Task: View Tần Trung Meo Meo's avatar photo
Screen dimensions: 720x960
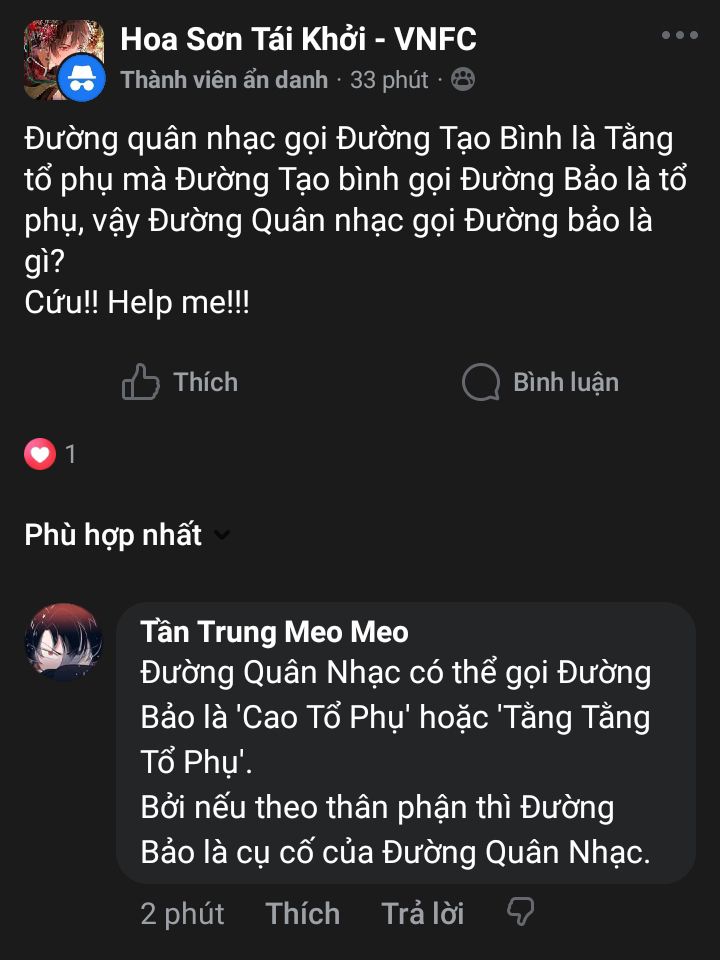Action: [63, 642]
